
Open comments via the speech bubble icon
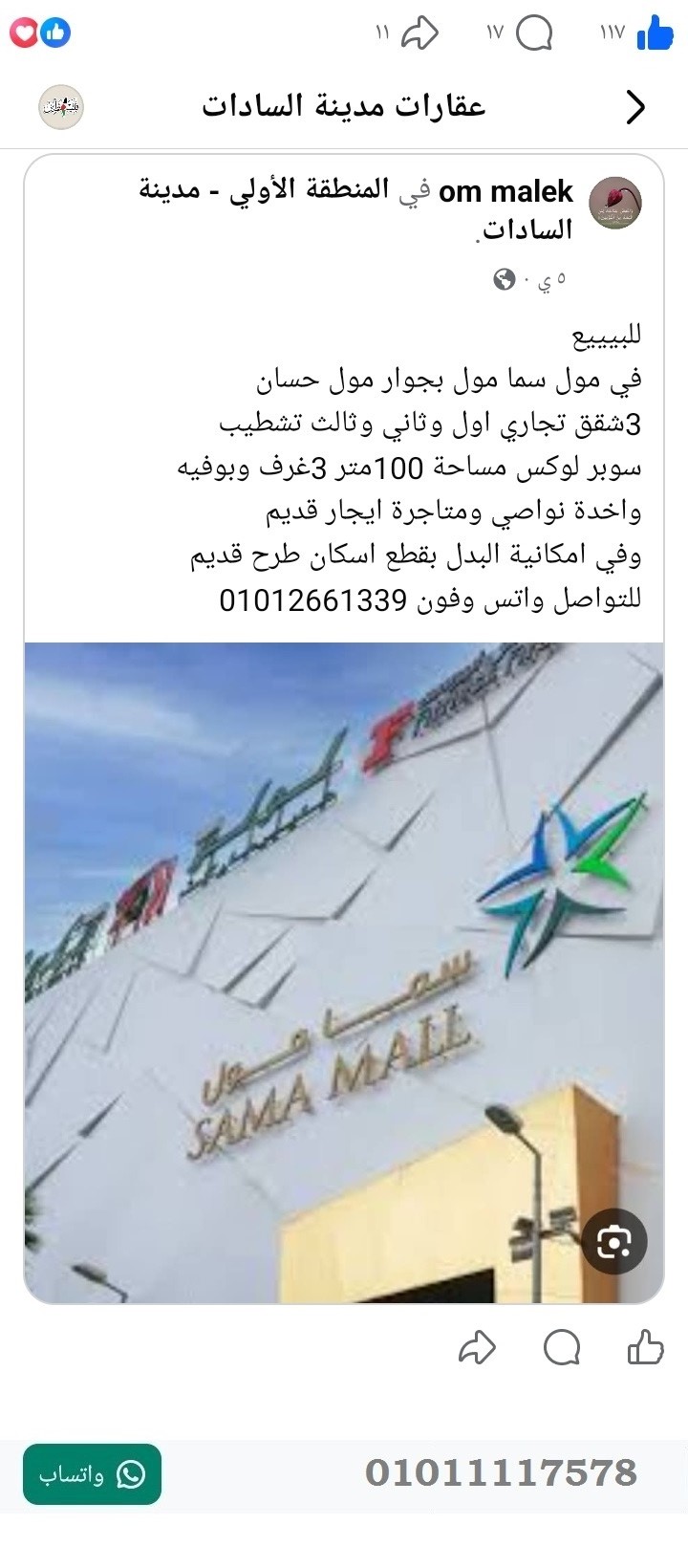(535, 33)
